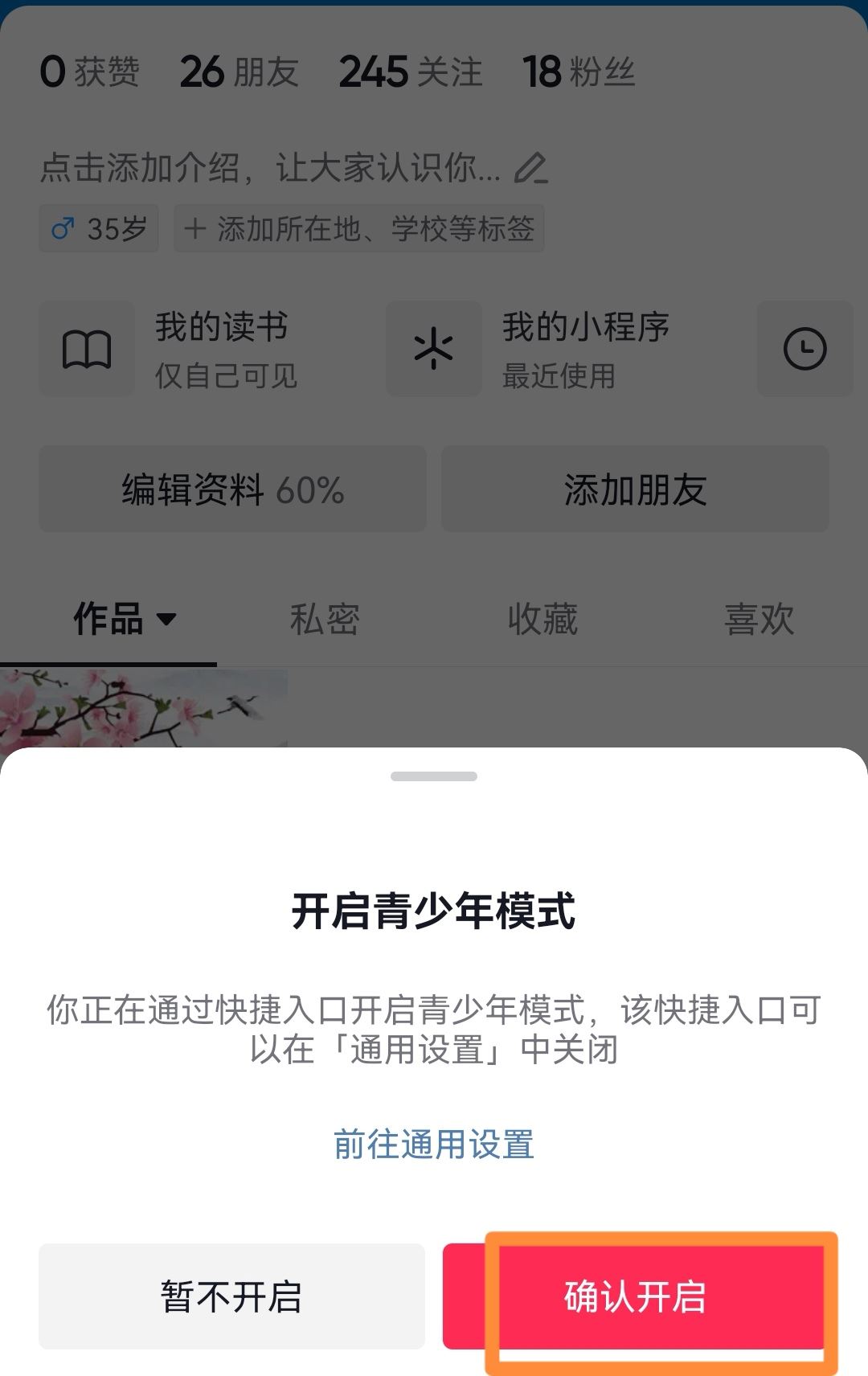
Task: Open the 添加所在地、学校等标签 selector
Action: pos(358,228)
